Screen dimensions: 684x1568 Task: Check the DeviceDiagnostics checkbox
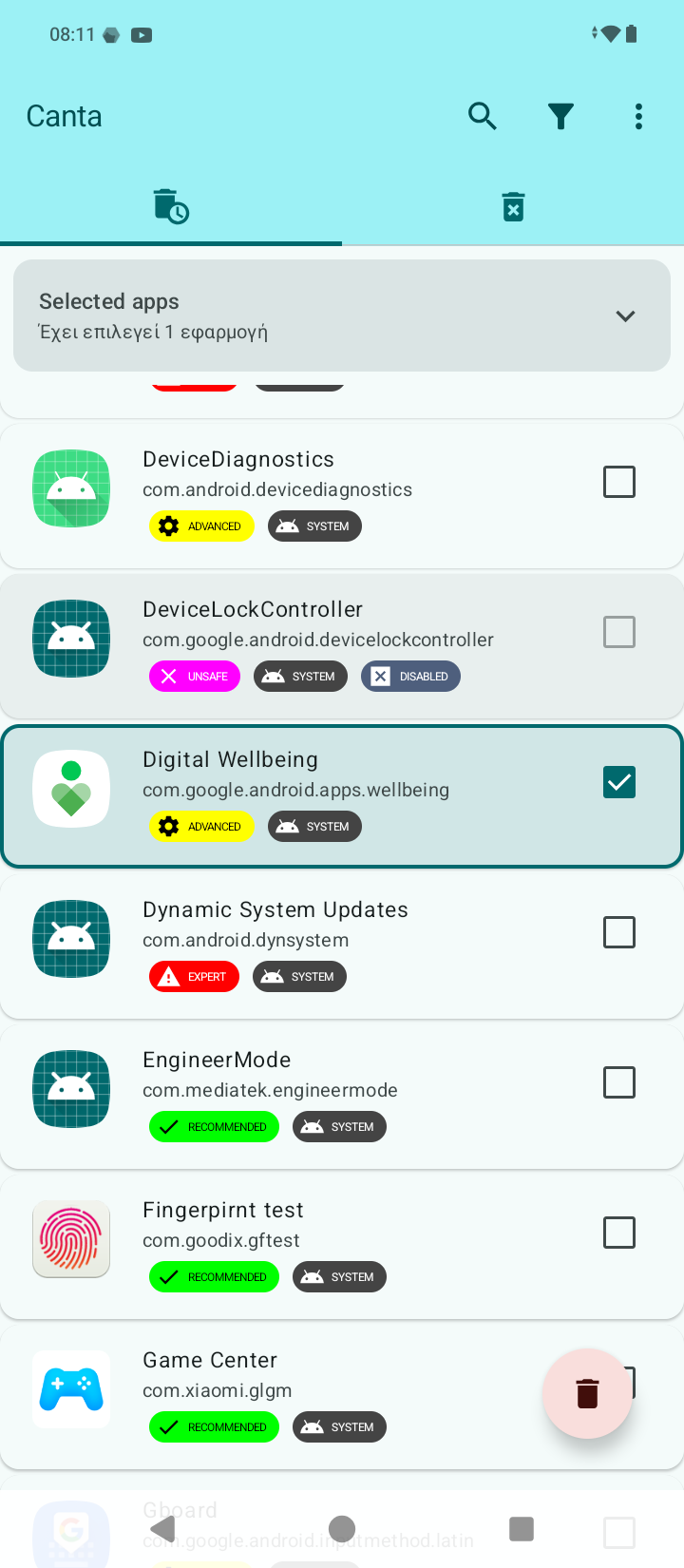coord(619,482)
